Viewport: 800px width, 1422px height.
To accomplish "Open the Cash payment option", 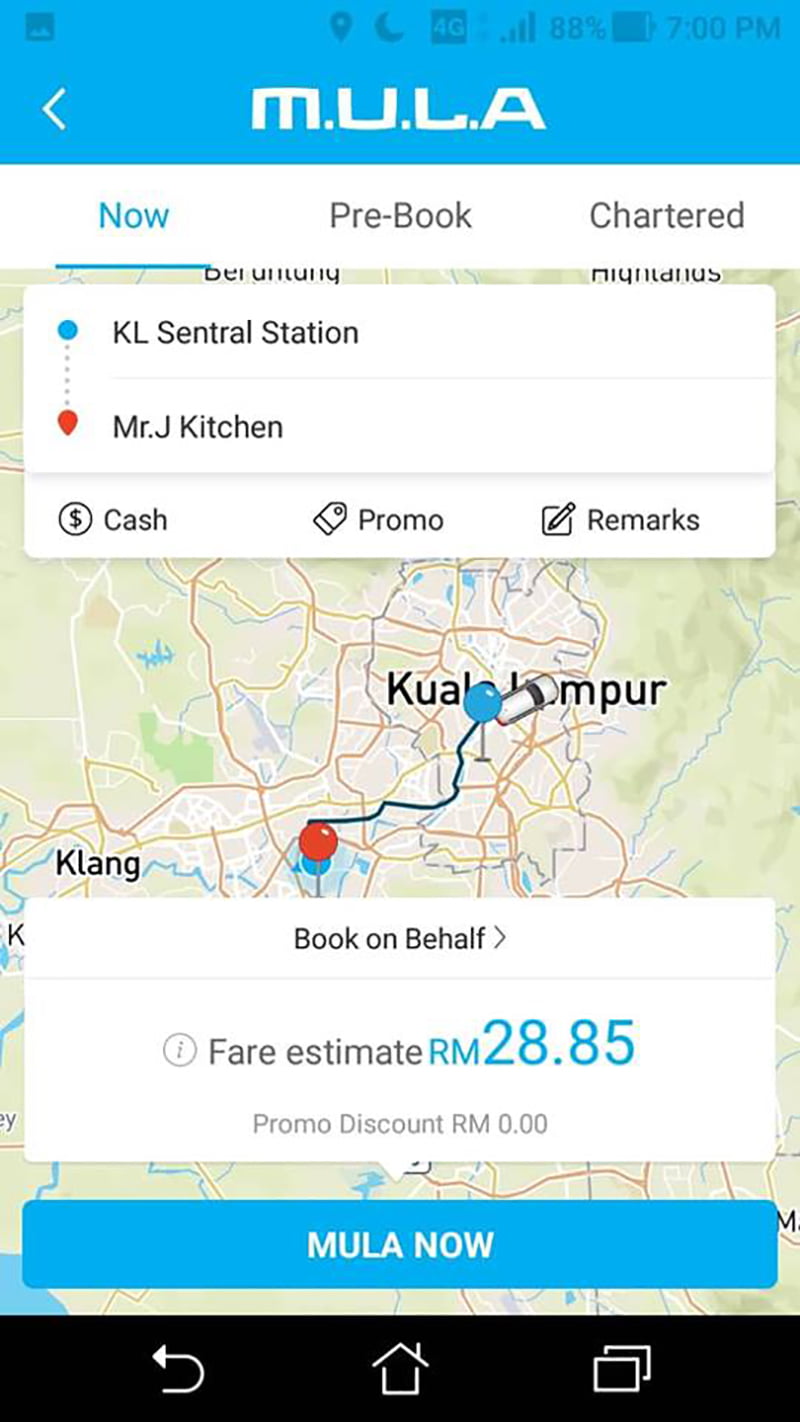I will [113, 520].
